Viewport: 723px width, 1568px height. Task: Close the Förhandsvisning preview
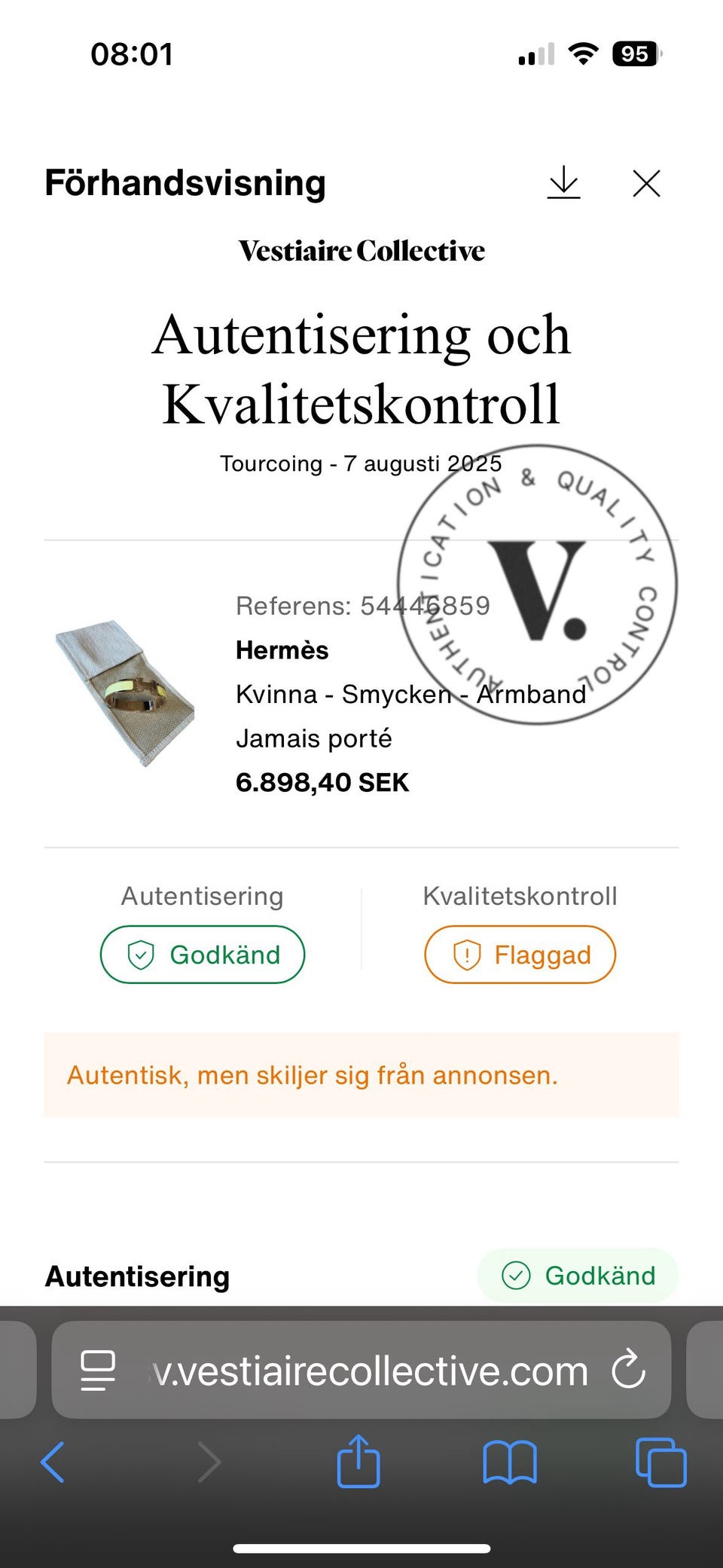pos(646,183)
